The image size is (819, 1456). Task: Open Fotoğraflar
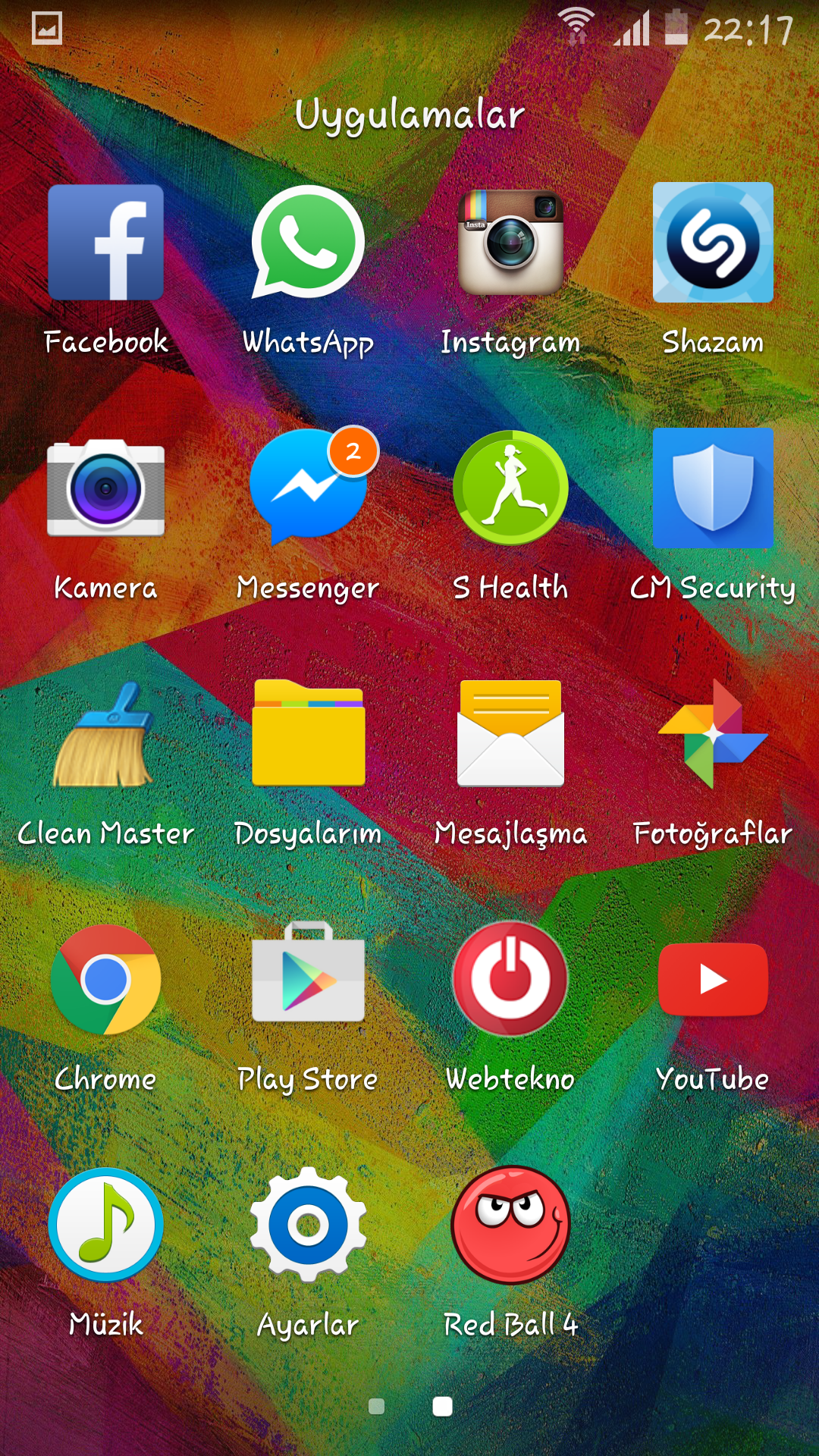[713, 734]
